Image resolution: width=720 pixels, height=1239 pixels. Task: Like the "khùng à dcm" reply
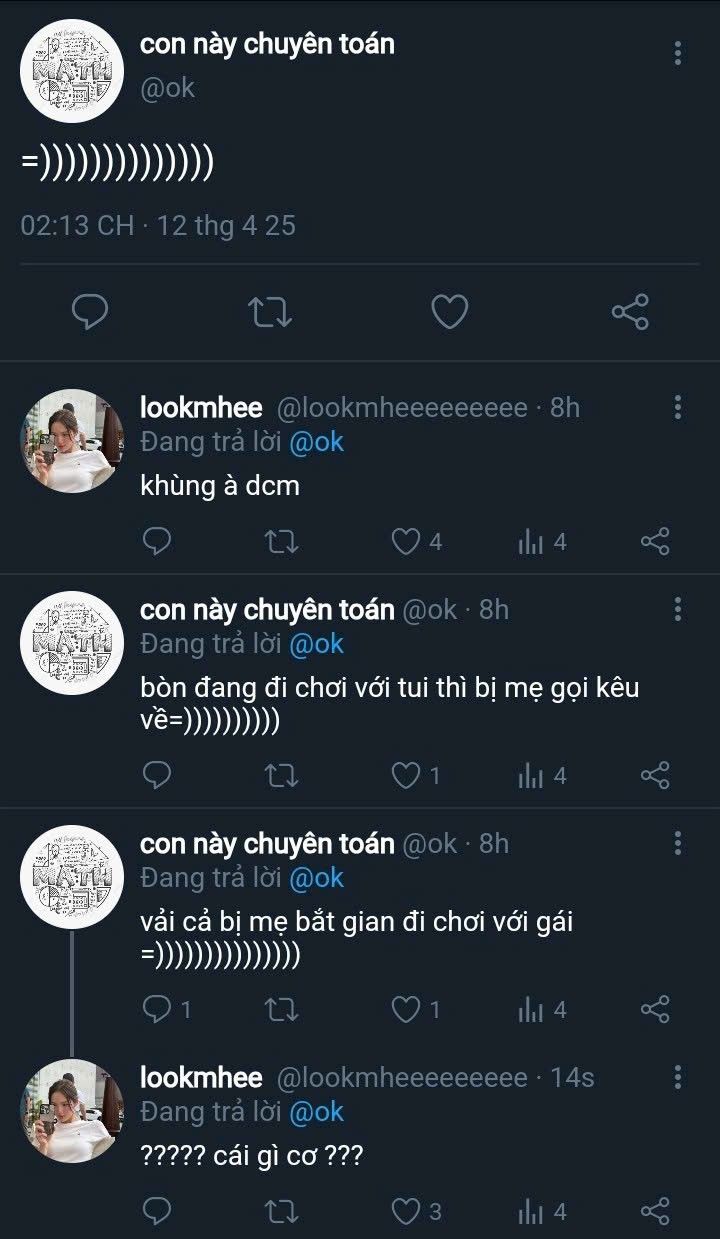(406, 542)
